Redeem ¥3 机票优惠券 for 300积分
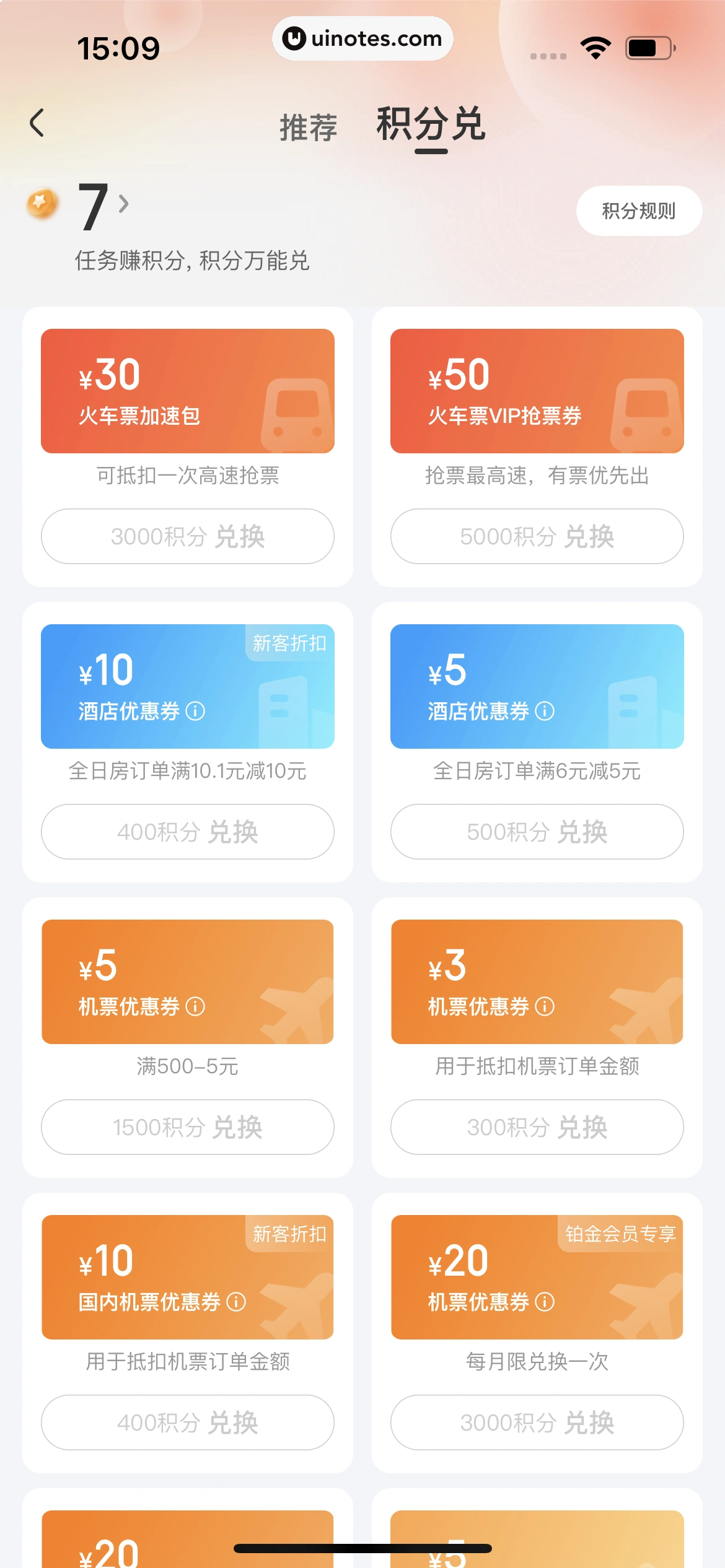Image resolution: width=725 pixels, height=1568 pixels. click(537, 1127)
